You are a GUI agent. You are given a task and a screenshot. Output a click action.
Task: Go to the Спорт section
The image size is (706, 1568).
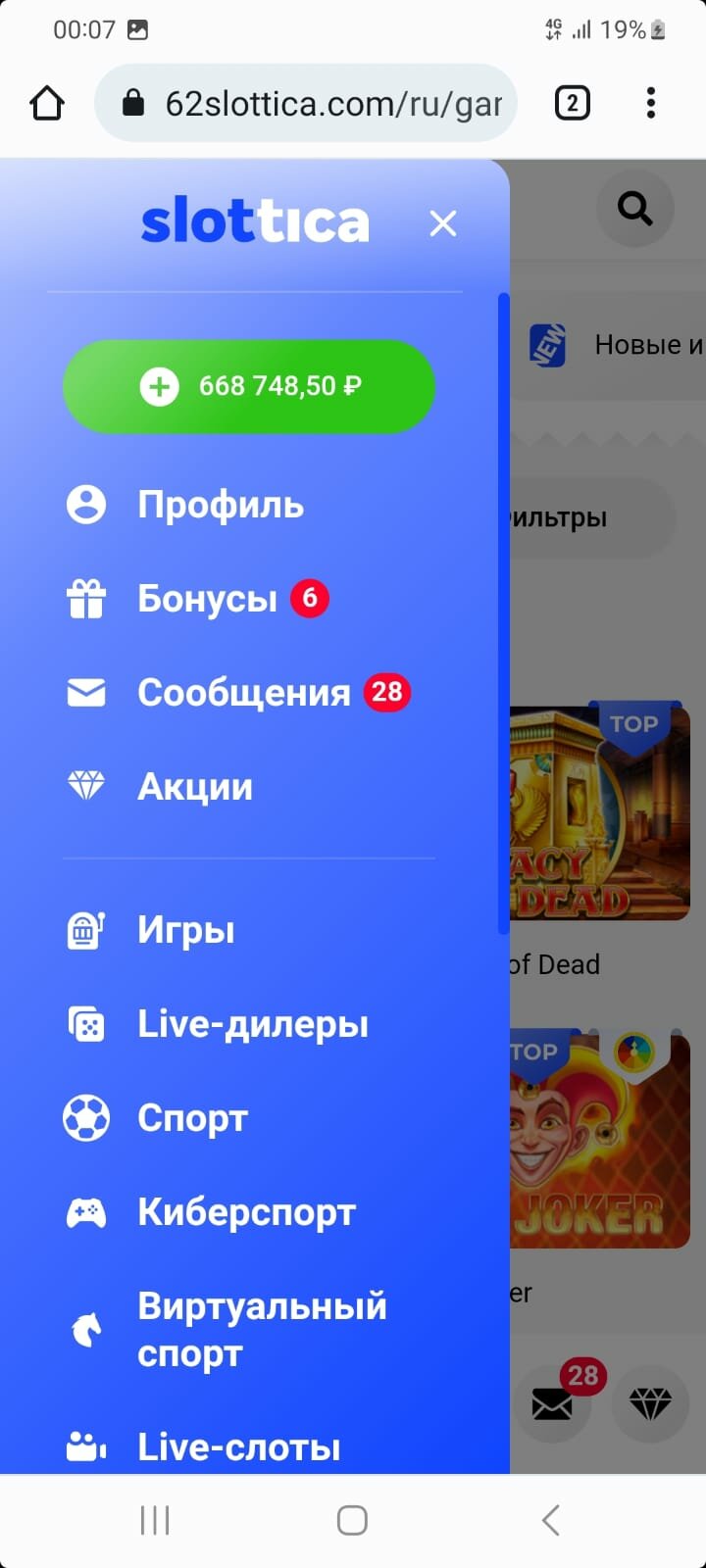192,1118
